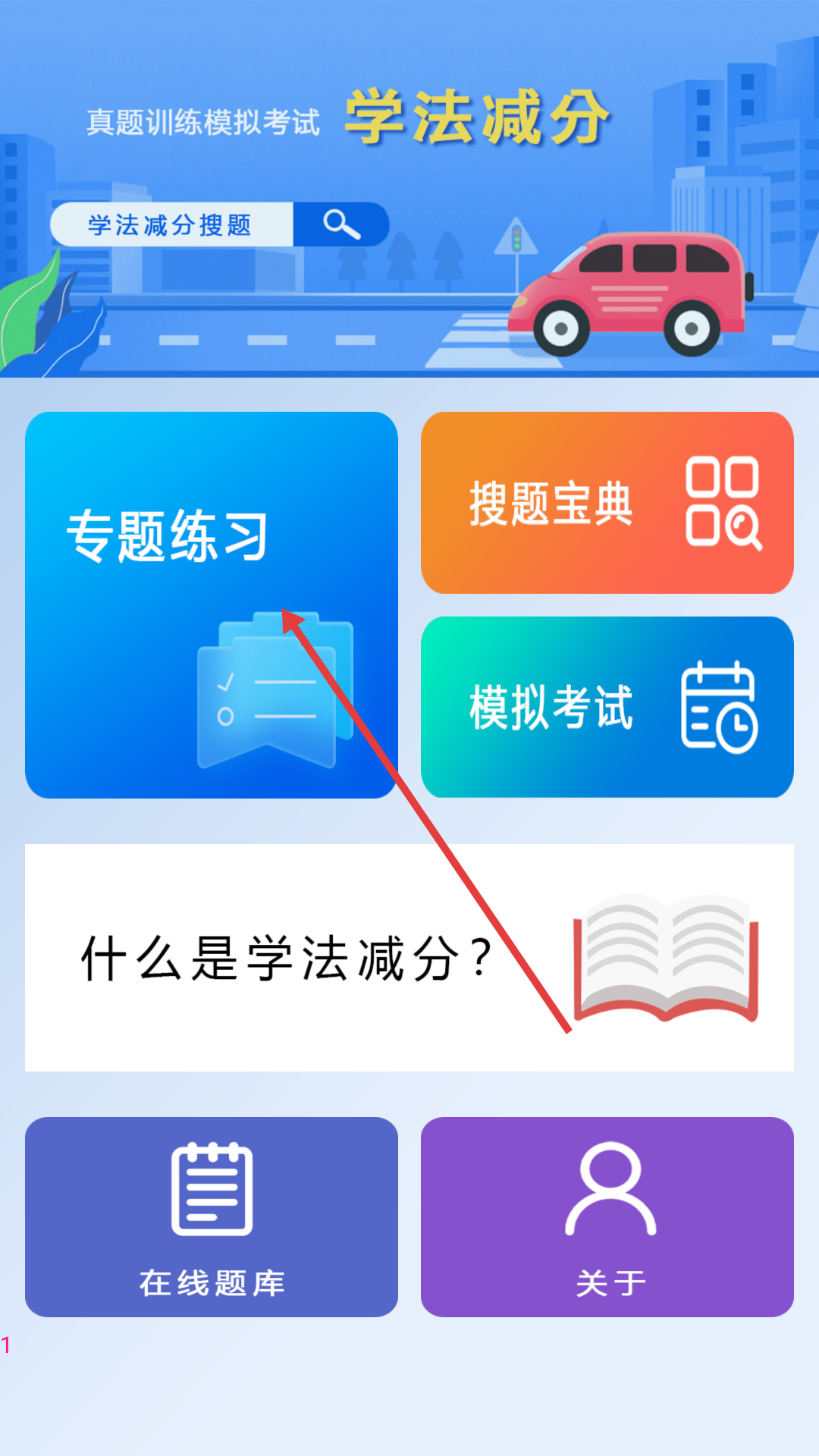Viewport: 819px width, 1456px height.
Task: Open 在线题库 question bank
Action: point(212,1217)
